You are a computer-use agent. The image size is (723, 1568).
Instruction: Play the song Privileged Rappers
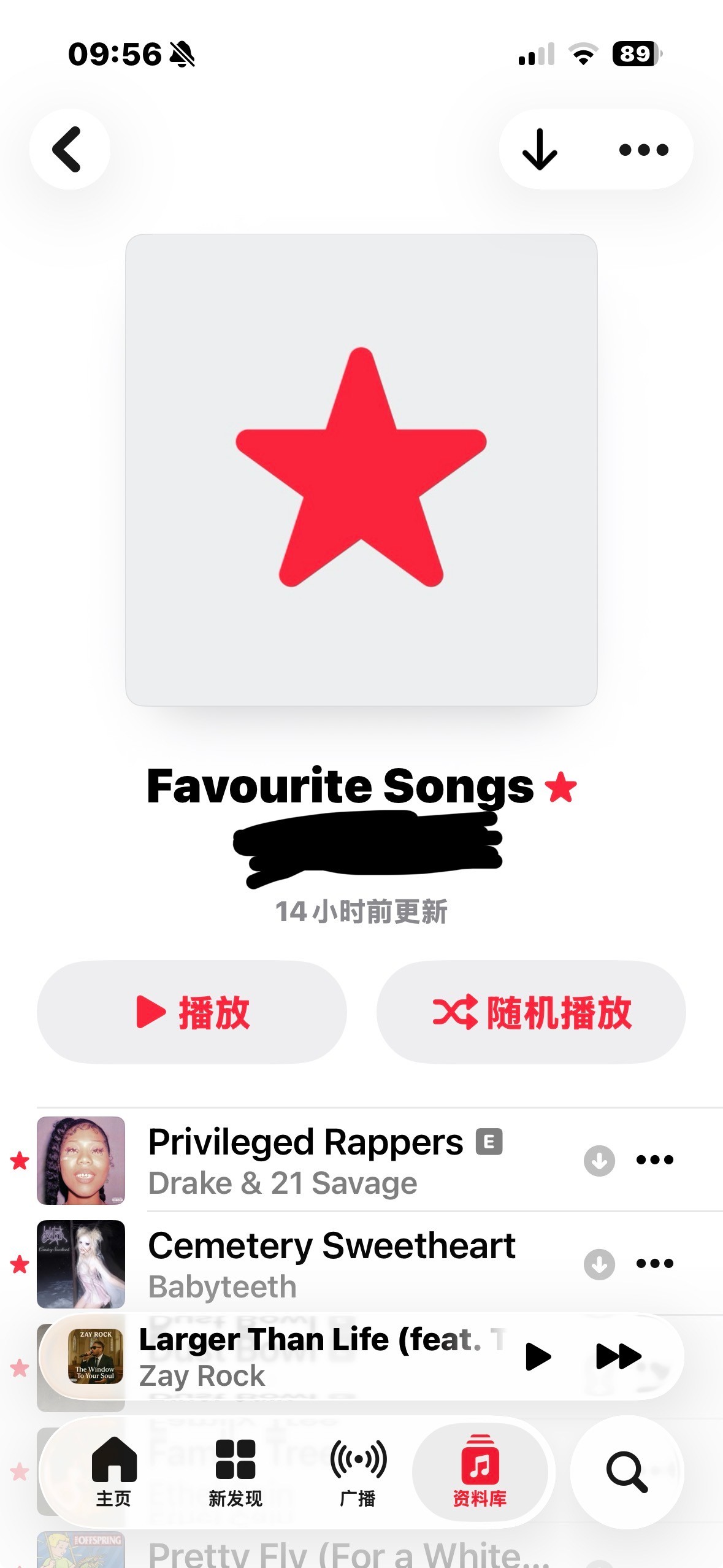[x=305, y=1159]
